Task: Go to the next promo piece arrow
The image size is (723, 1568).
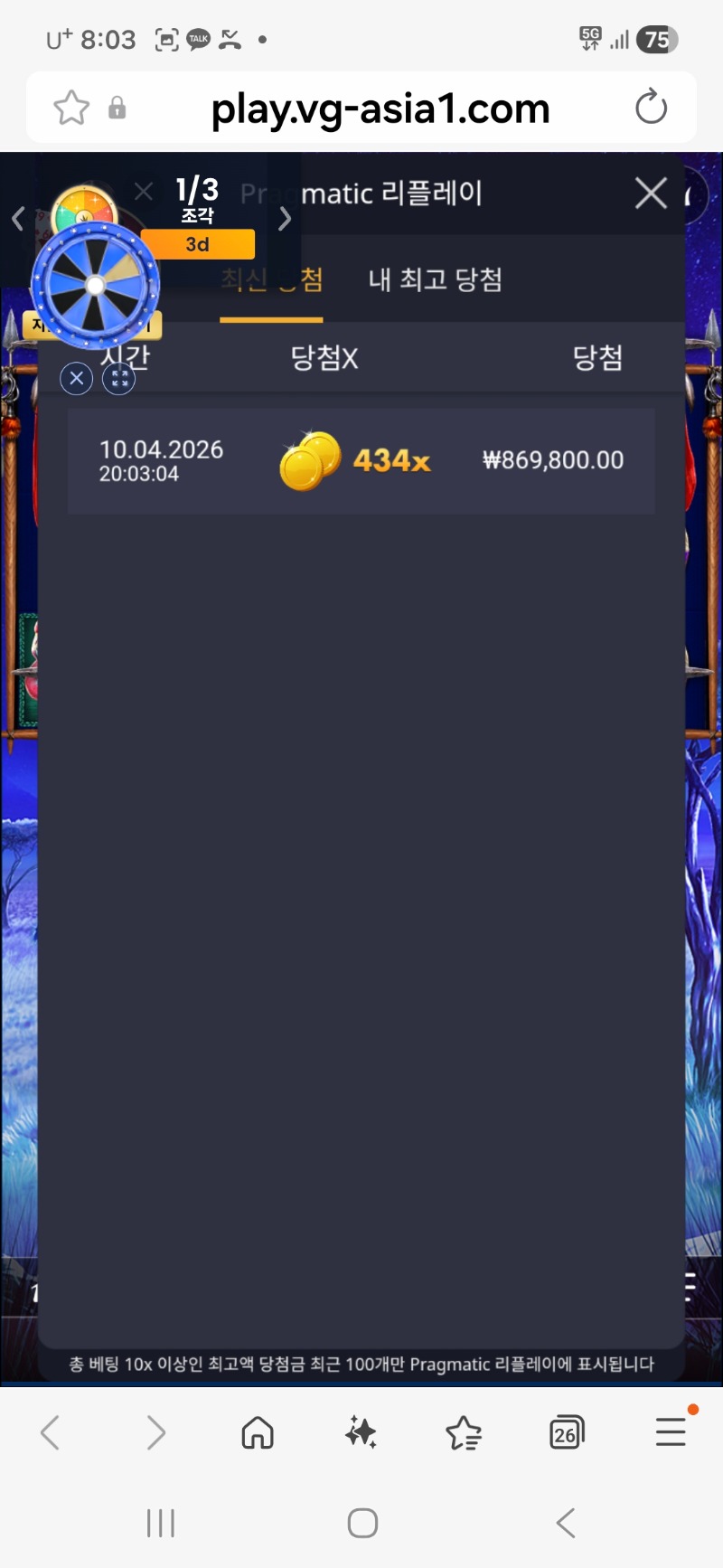Action: click(285, 219)
